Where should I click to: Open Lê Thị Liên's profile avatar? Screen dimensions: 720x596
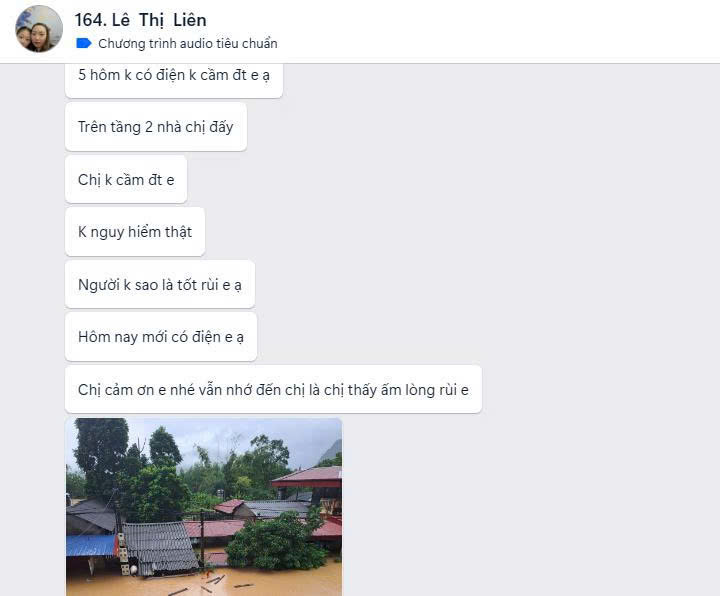[x=39, y=29]
